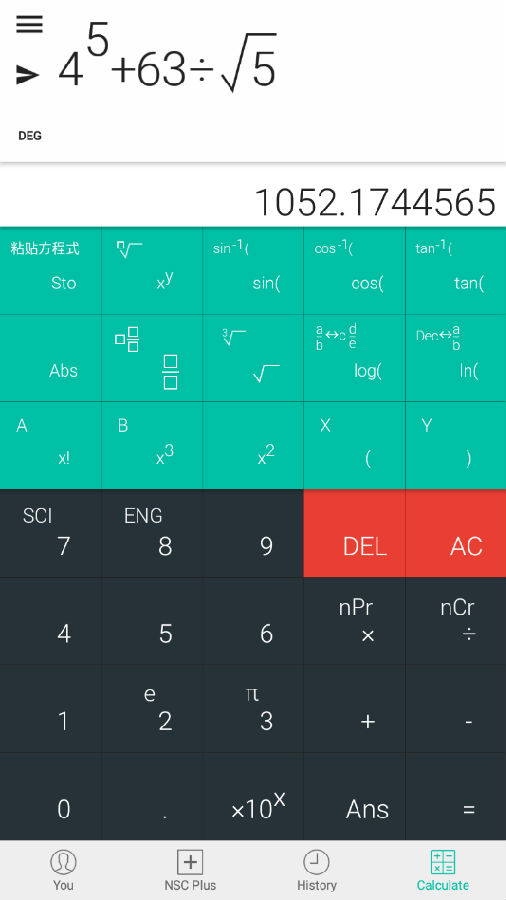Enter the digit 7

tap(50, 534)
